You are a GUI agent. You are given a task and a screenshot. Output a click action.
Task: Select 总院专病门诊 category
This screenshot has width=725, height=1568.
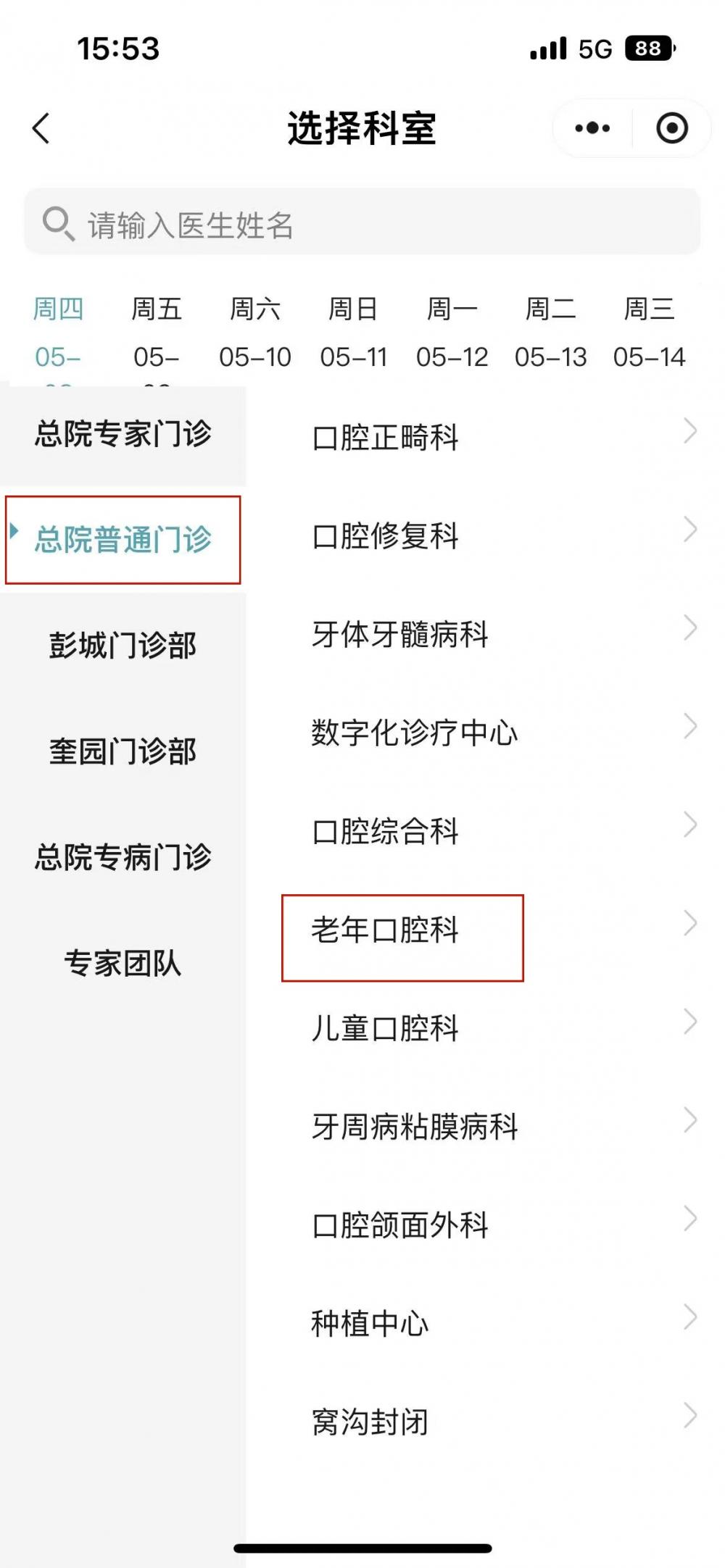pyautogui.click(x=123, y=857)
